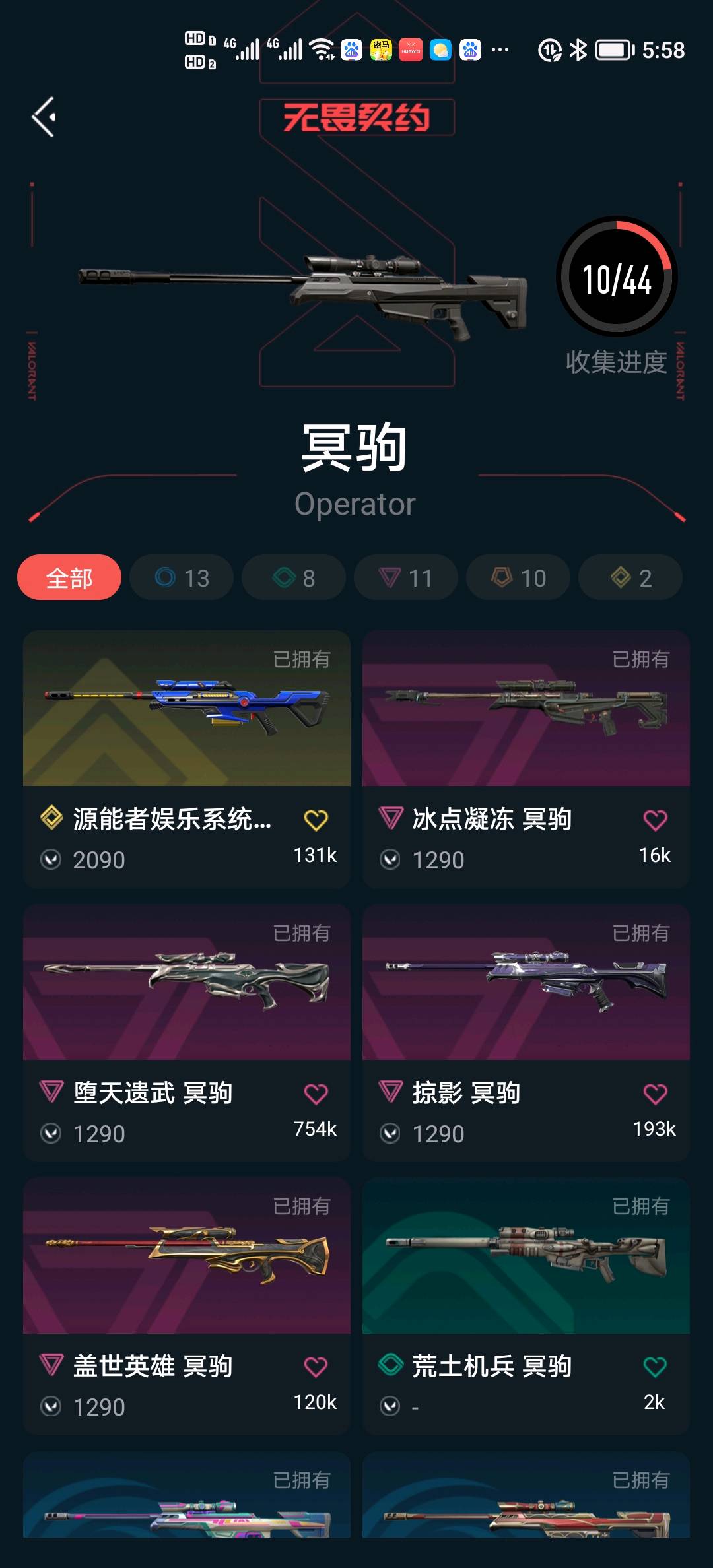Like the 掠影 冥驹 skin
The width and height of the screenshot is (713, 1568).
click(655, 1094)
